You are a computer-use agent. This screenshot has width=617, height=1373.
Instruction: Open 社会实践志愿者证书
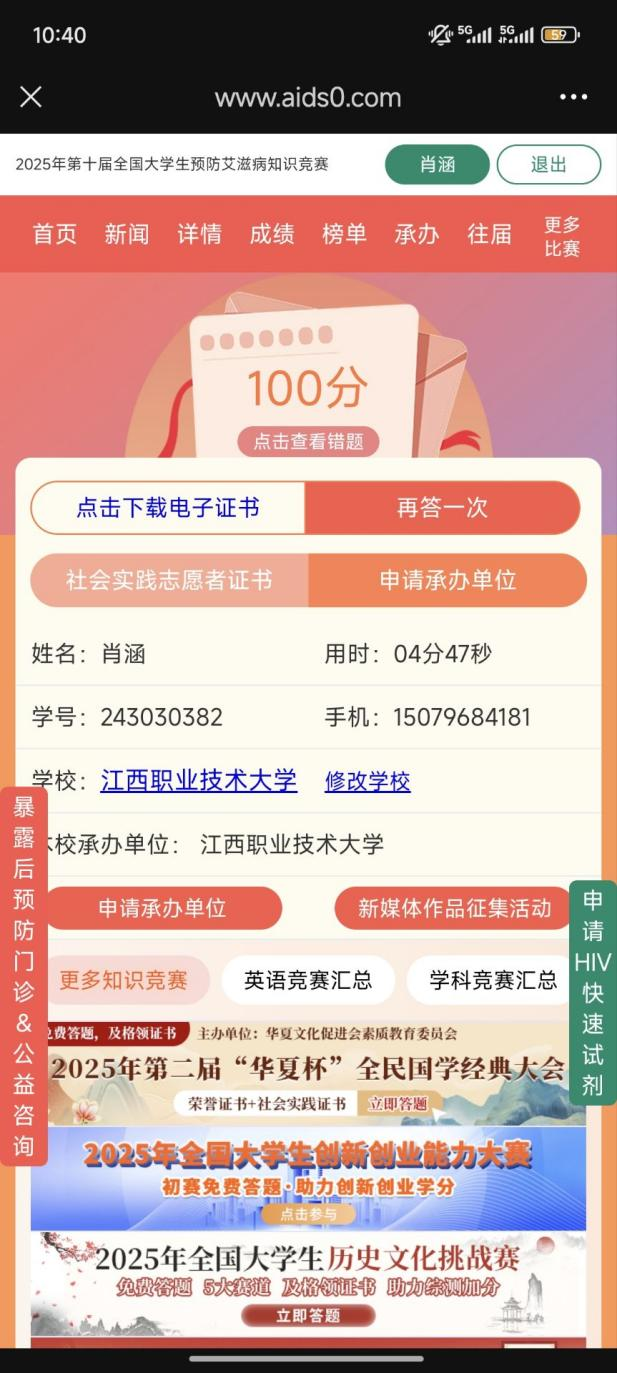click(x=169, y=581)
